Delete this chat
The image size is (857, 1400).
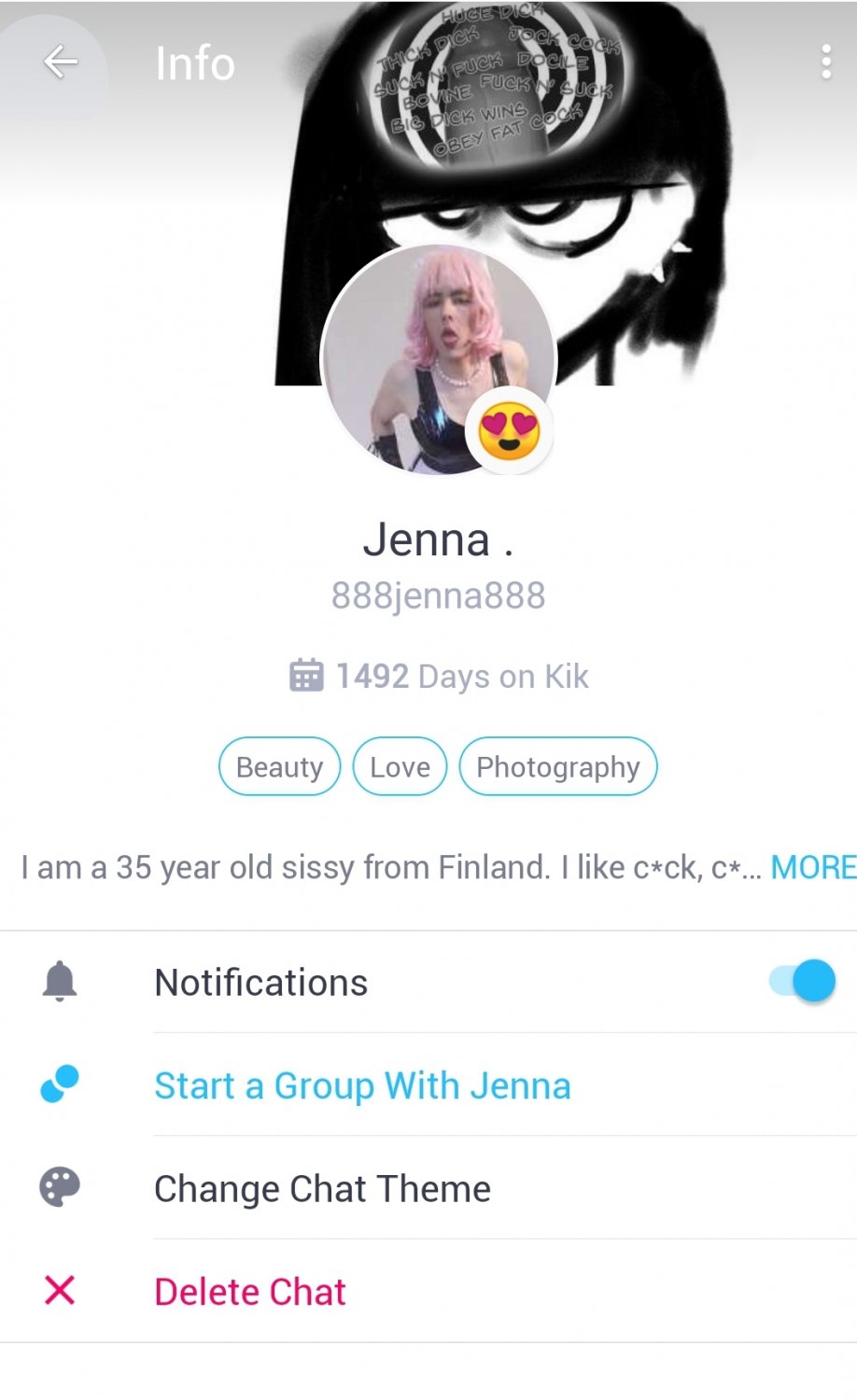pos(250,1292)
